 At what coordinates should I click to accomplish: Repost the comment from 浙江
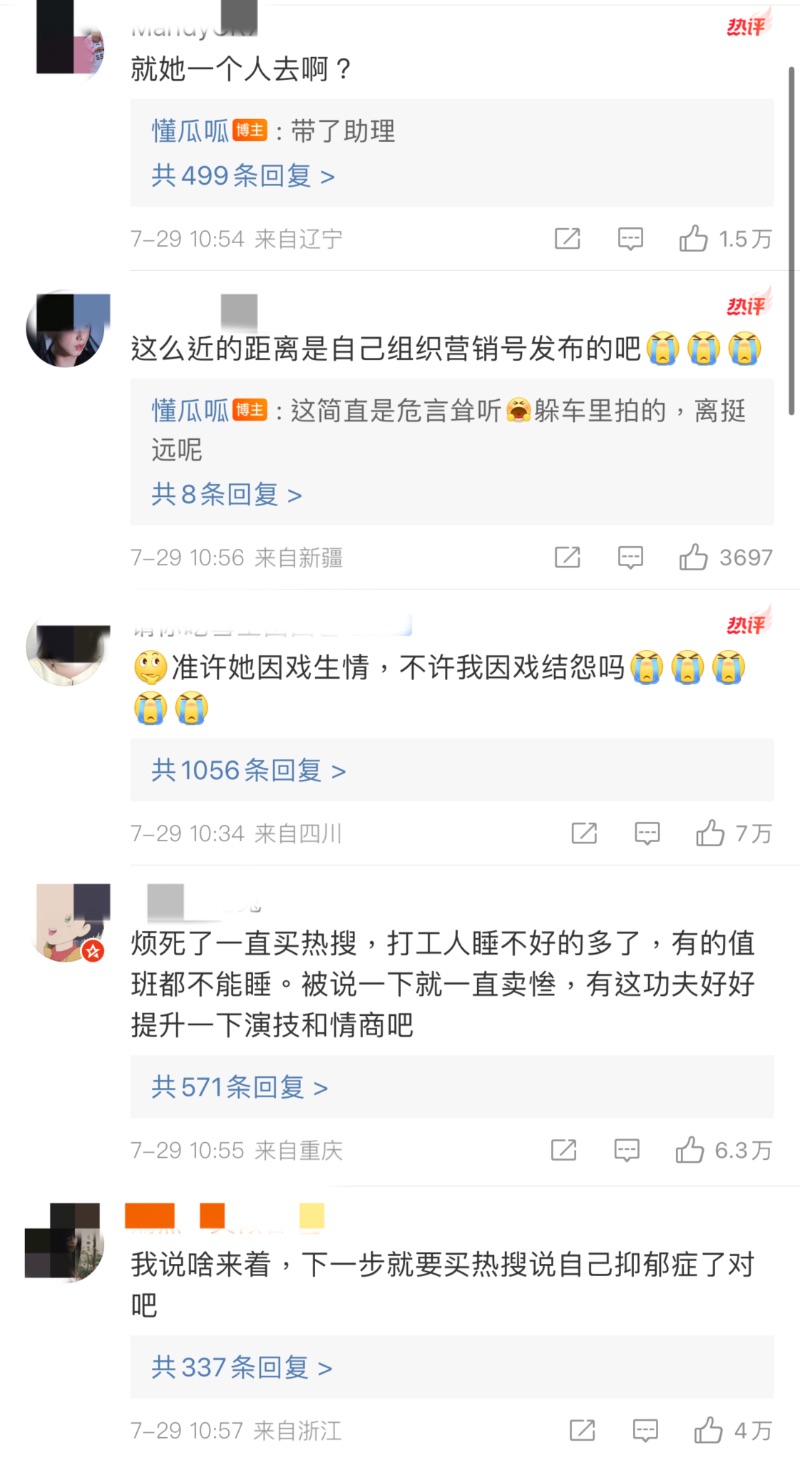pyautogui.click(x=582, y=1430)
